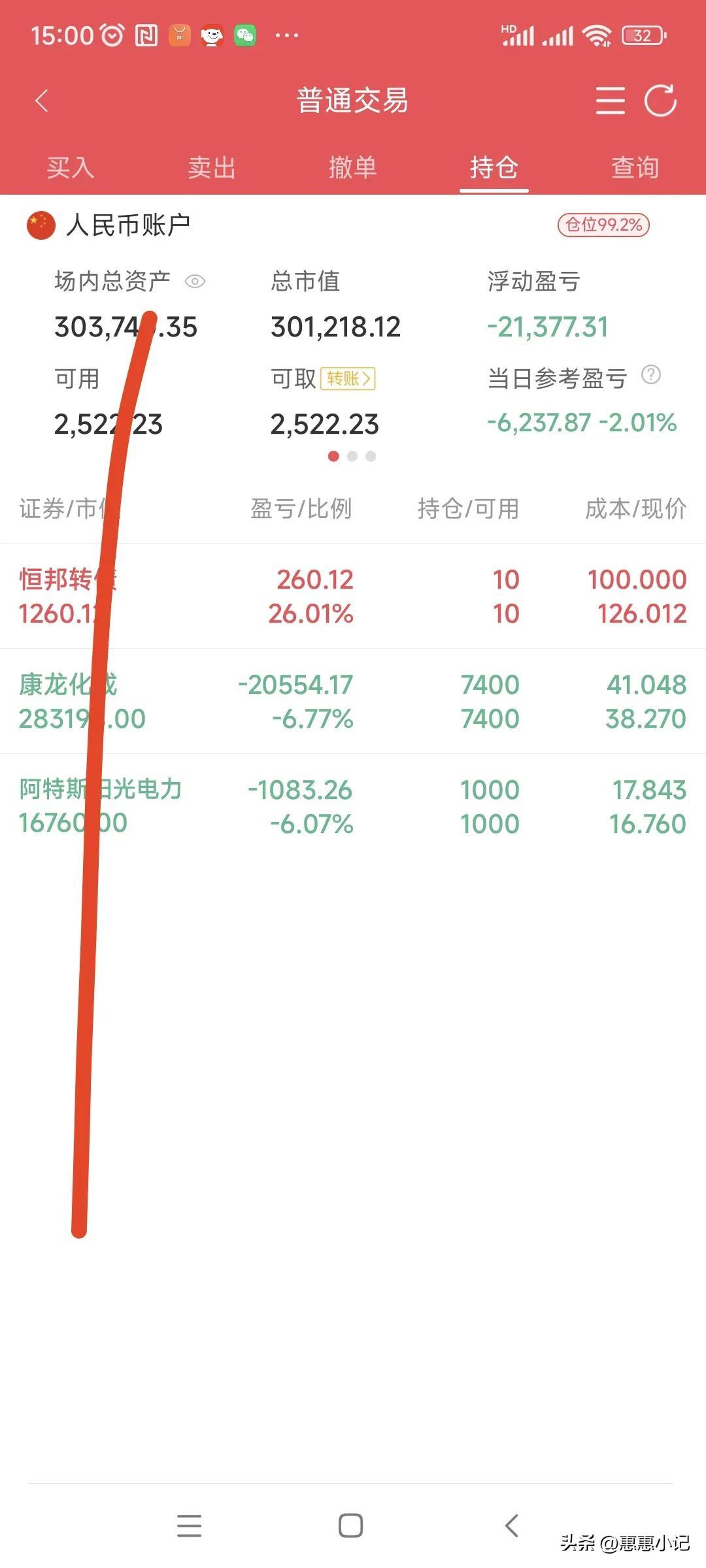Open help for 当日参考盈亏
The height and width of the screenshot is (1568, 706).
651,375
